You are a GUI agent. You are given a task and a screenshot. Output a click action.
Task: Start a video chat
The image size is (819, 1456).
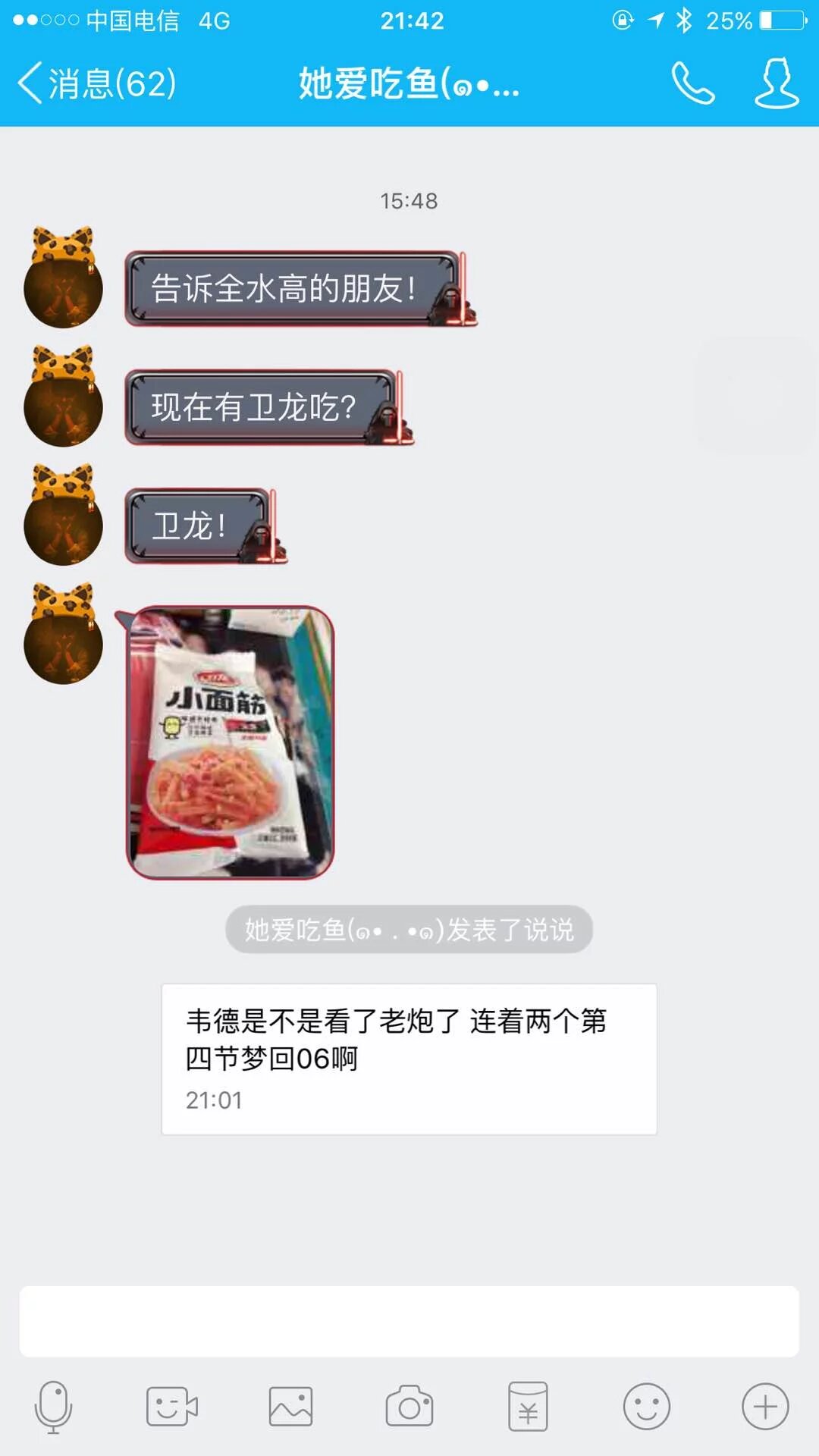point(171,1407)
